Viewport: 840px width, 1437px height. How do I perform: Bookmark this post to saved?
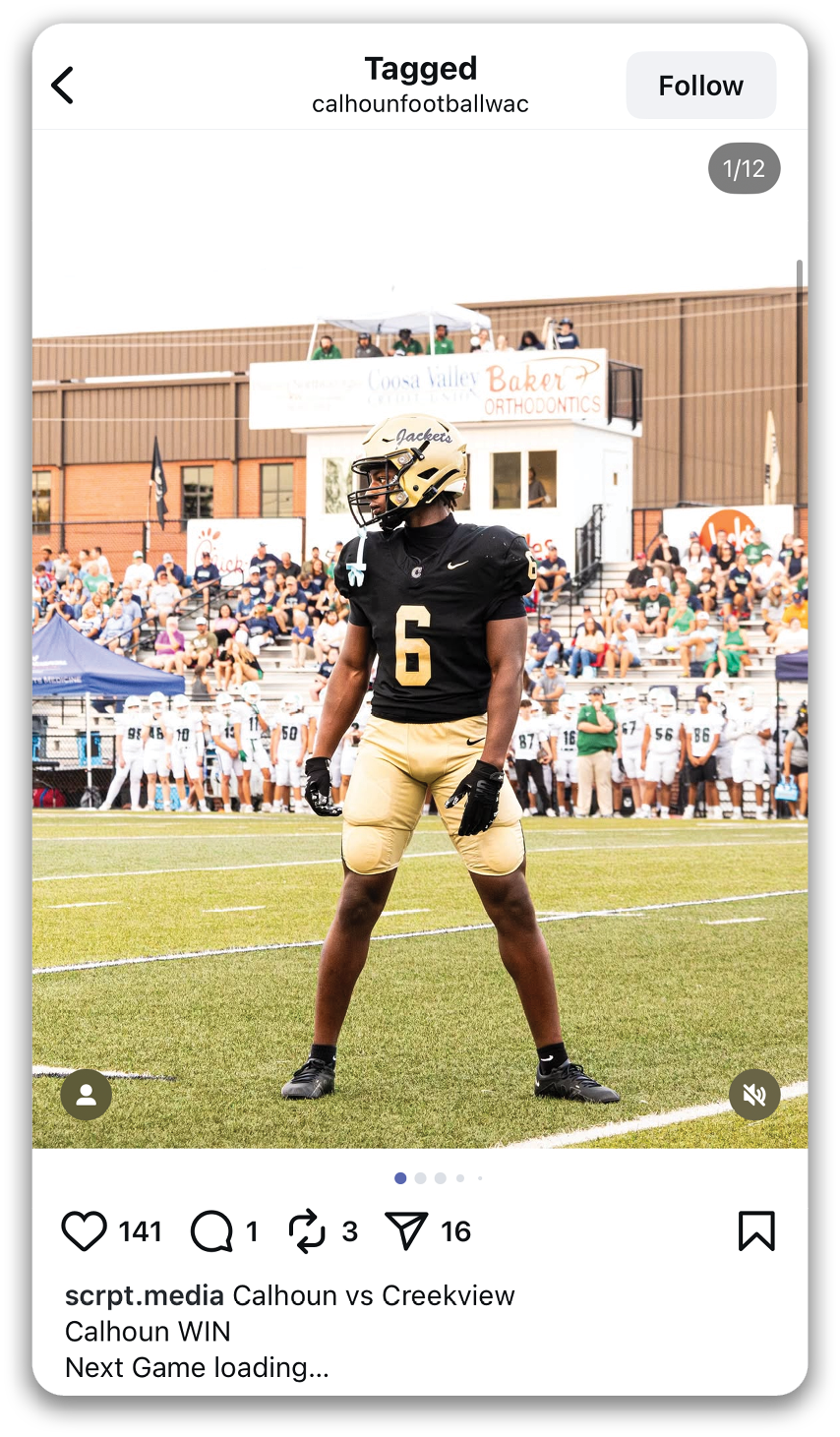click(756, 1231)
